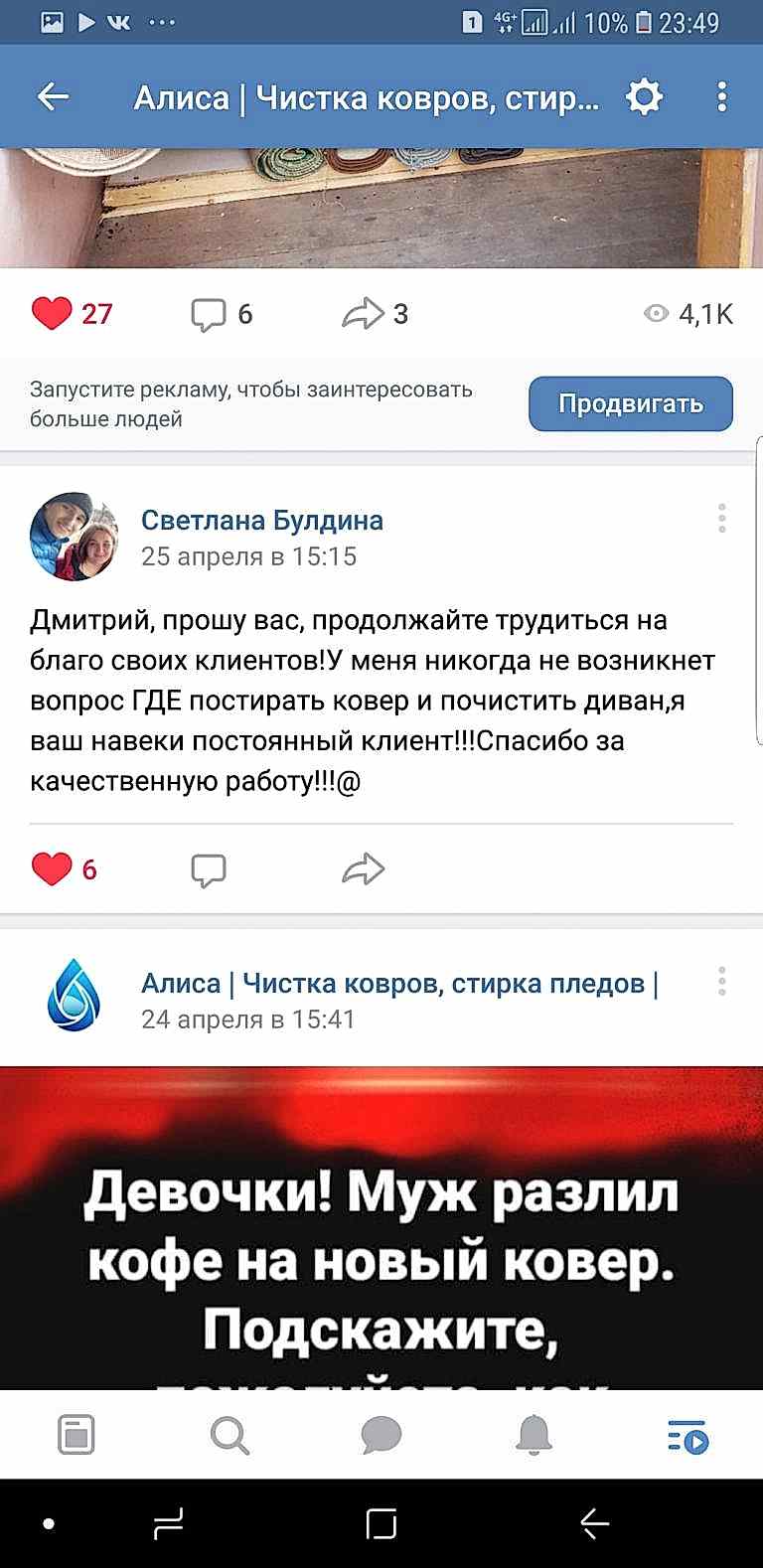Image resolution: width=763 pixels, height=1568 pixels.
Task: Go back using the app bar arrow
Action: 54,97
